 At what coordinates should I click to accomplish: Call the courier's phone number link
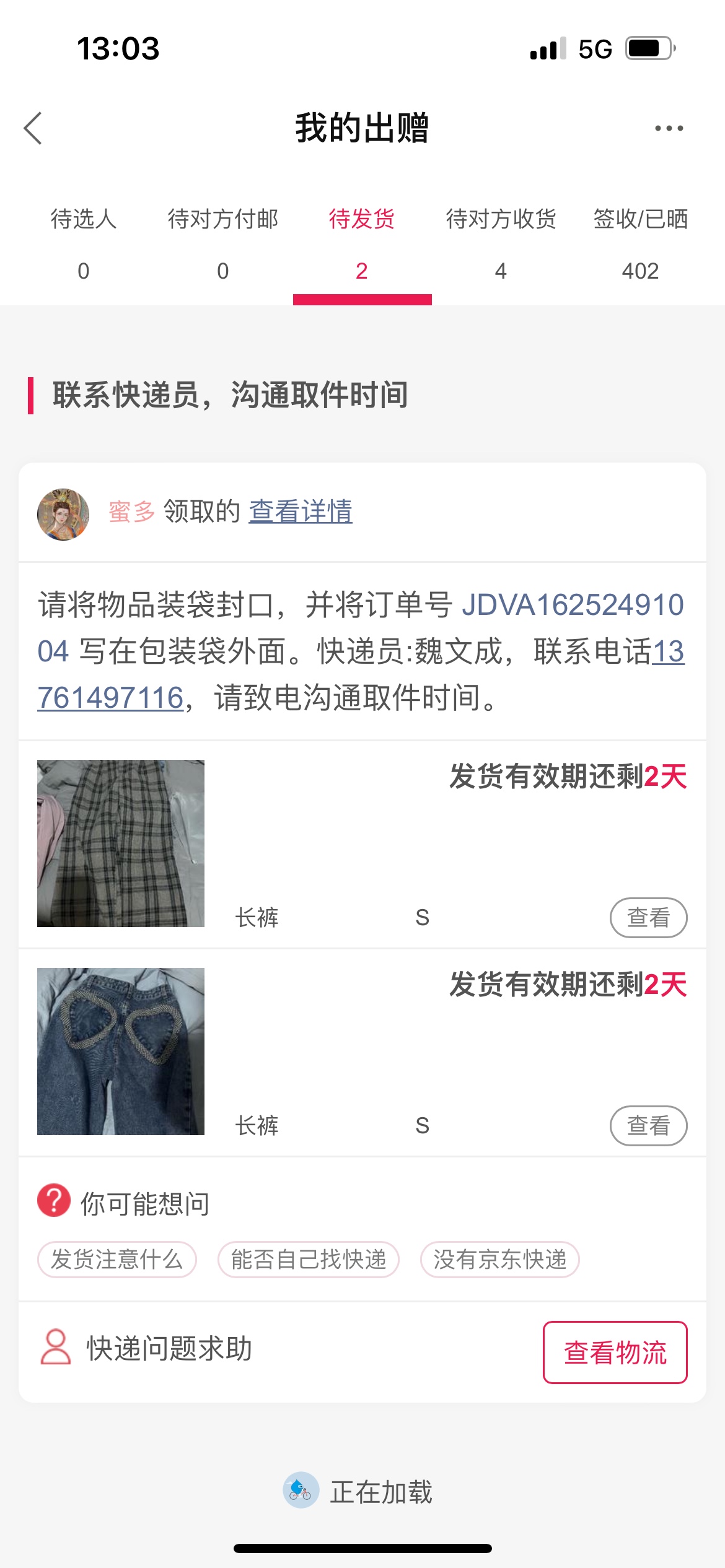point(110,697)
